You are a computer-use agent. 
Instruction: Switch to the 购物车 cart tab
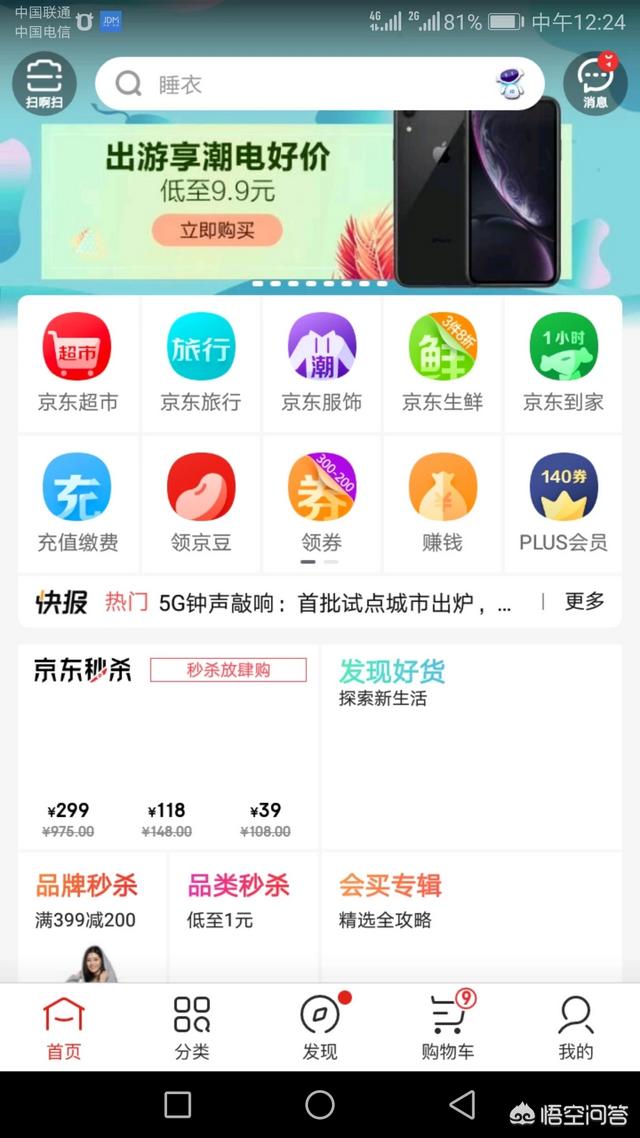(448, 1027)
